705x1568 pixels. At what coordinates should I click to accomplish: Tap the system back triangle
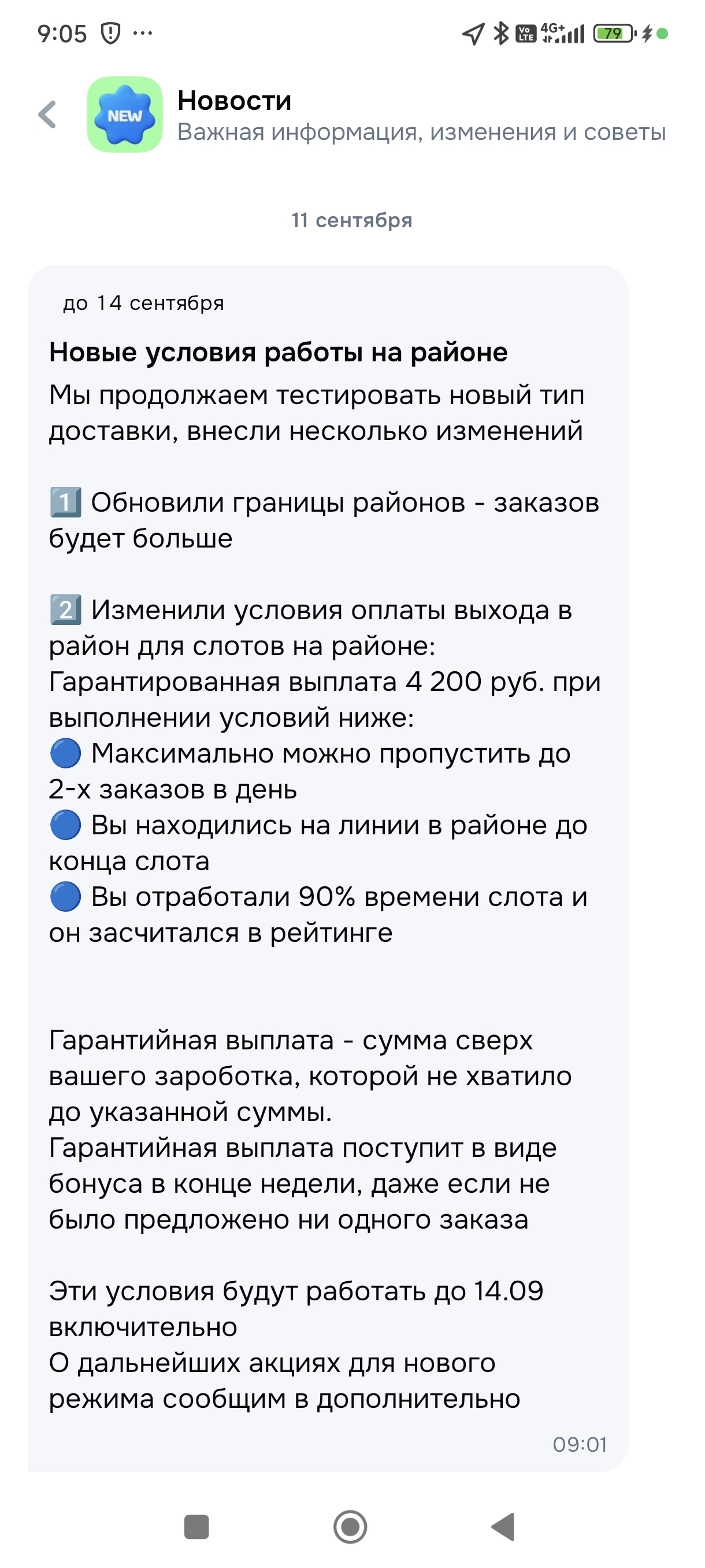coord(503,1526)
